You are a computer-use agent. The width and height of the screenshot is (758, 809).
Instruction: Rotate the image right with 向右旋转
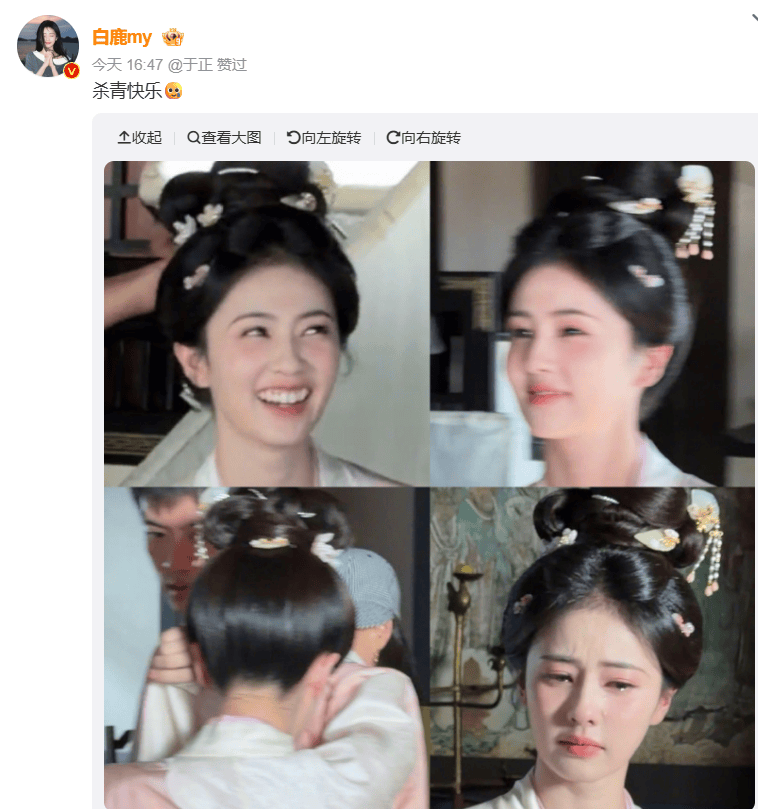pos(423,138)
